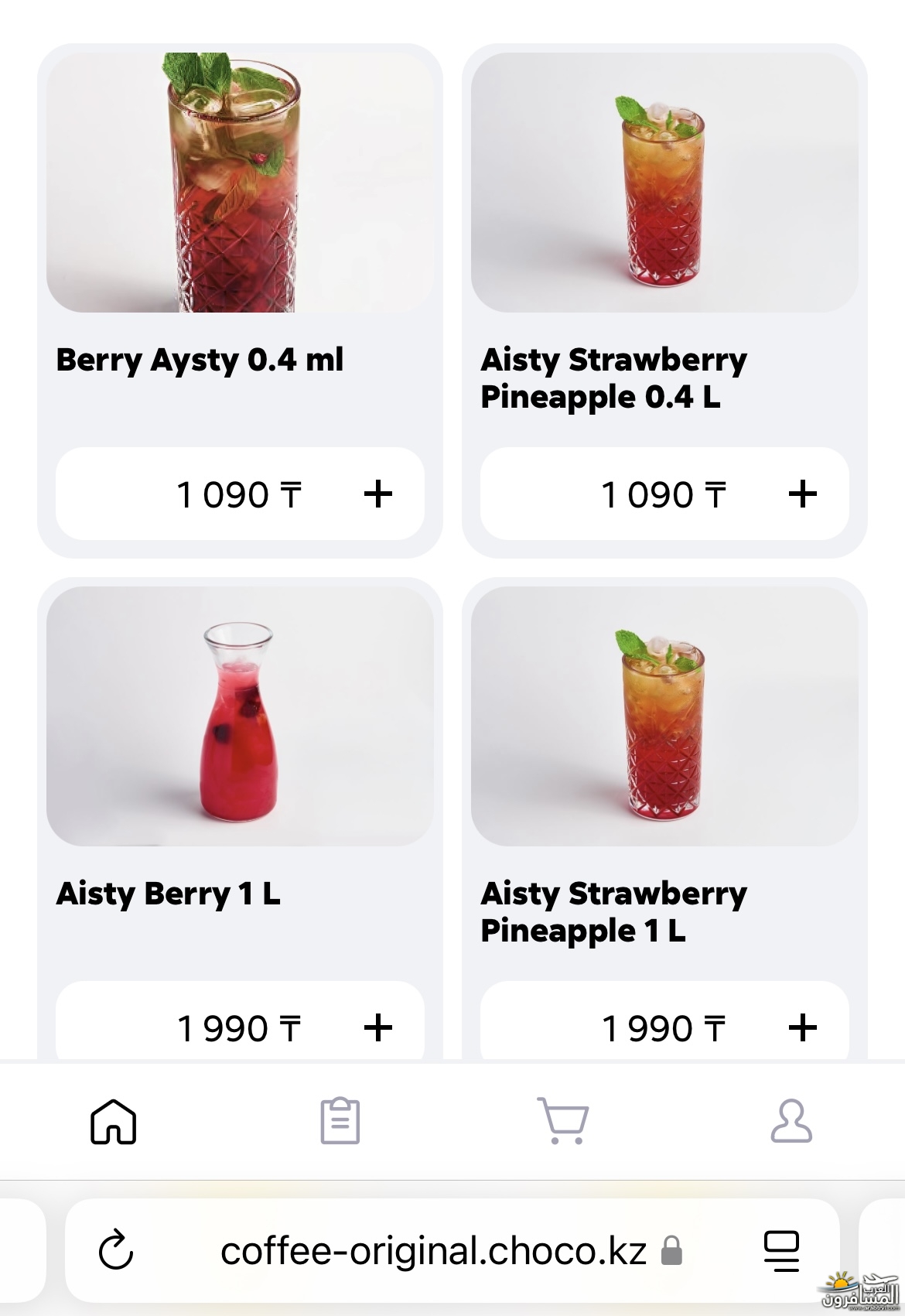Open the Berry Aysty 0.4 ml product card
Viewport: 905px width, 1316px height.
click(x=240, y=183)
